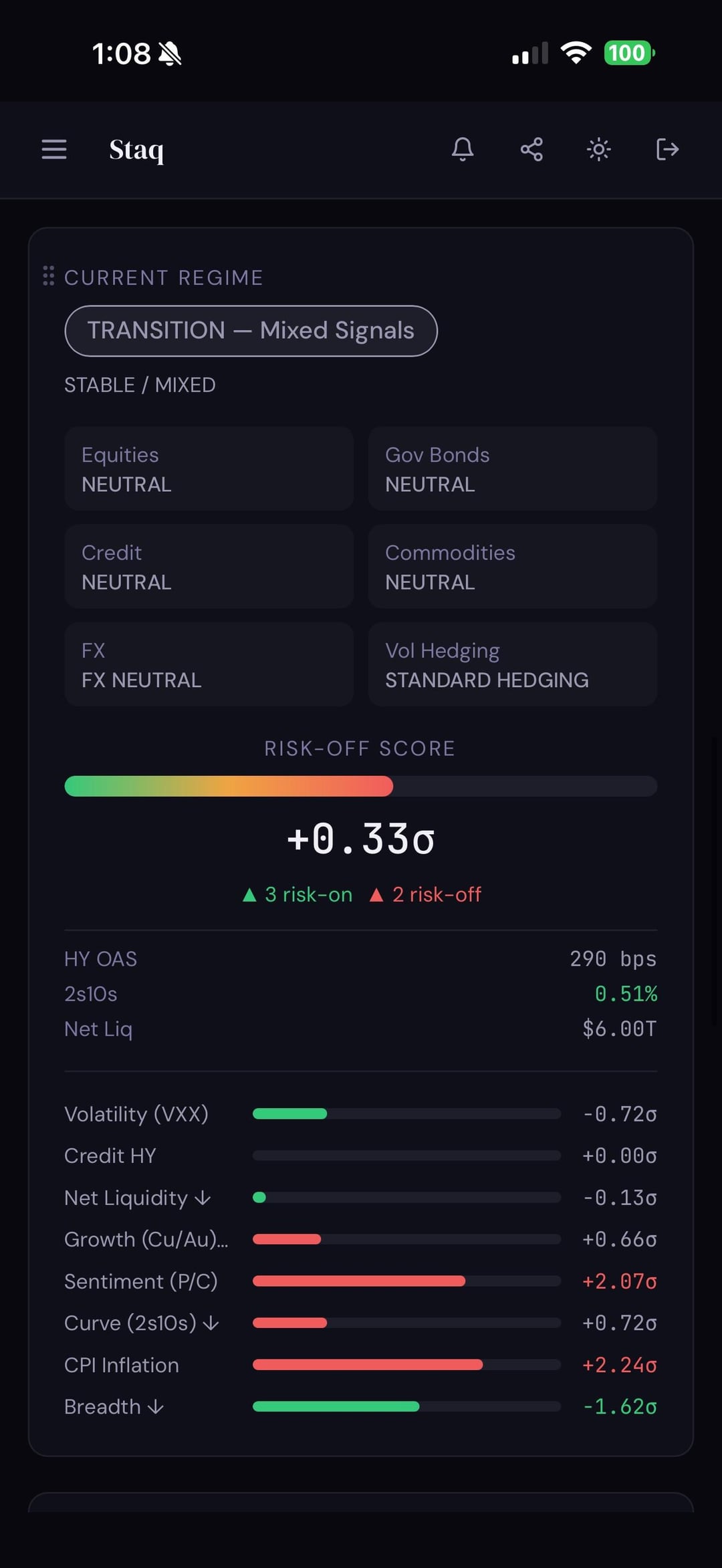
Task: Share this dashboard
Action: (x=531, y=149)
